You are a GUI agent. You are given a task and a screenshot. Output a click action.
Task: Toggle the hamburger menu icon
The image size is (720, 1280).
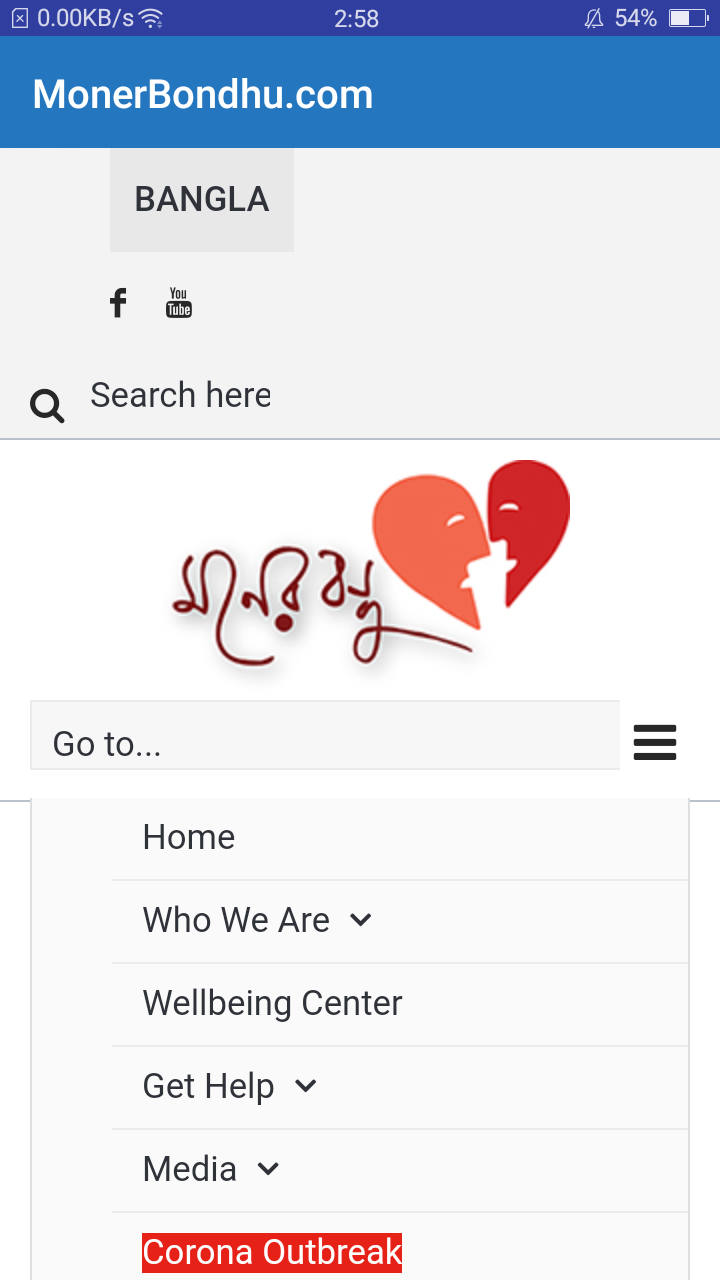click(655, 742)
